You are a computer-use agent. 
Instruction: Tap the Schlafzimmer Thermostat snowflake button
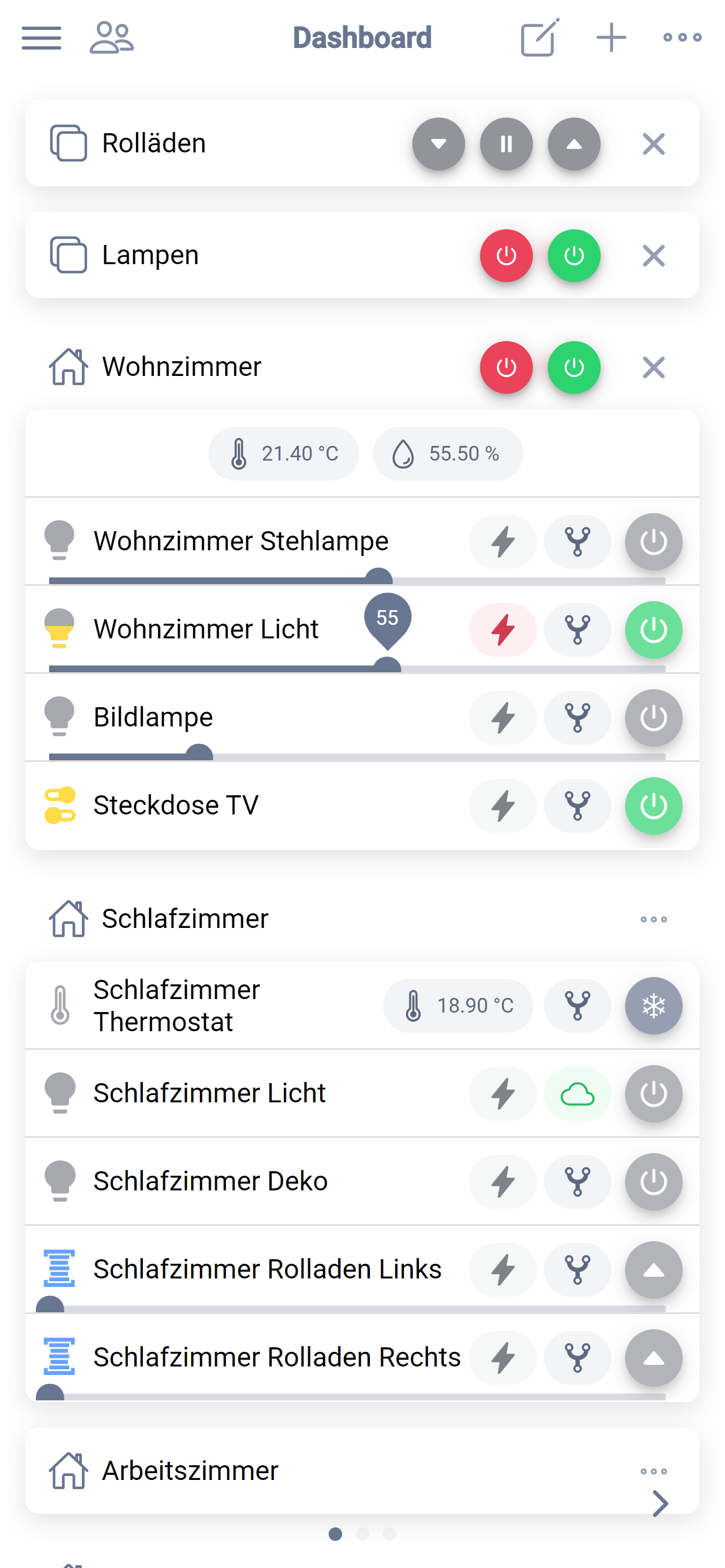click(x=653, y=1006)
